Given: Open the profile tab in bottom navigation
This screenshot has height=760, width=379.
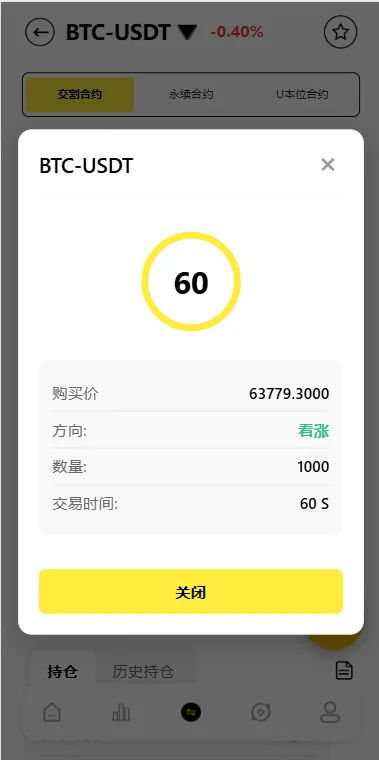Looking at the screenshot, I should click(x=330, y=712).
